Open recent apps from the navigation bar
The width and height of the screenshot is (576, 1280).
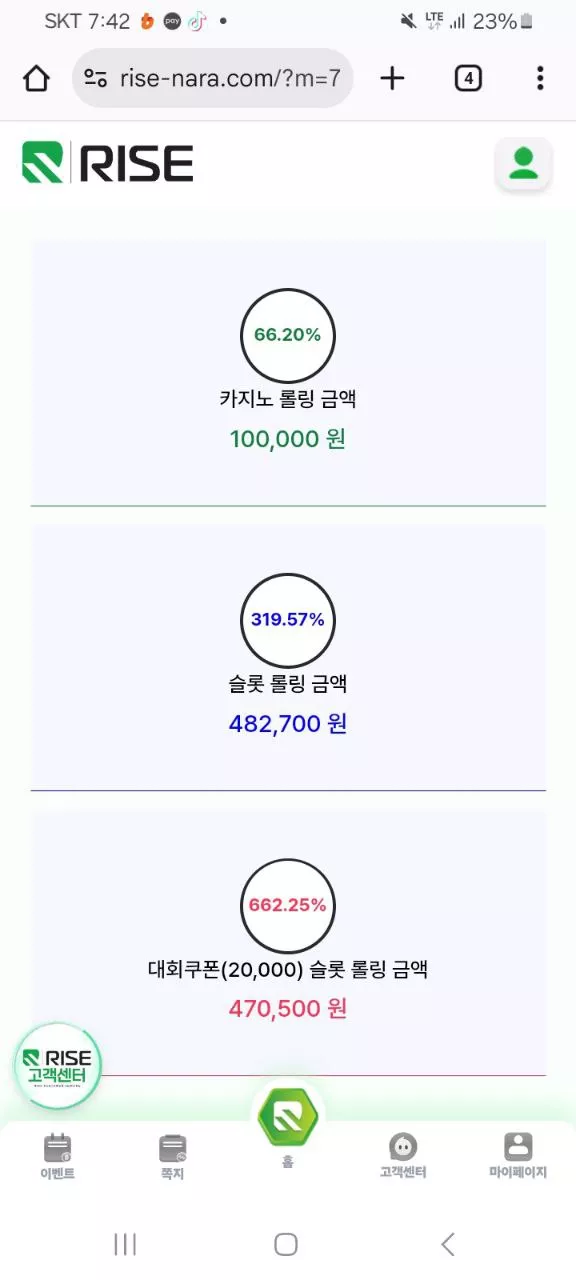click(125, 1244)
